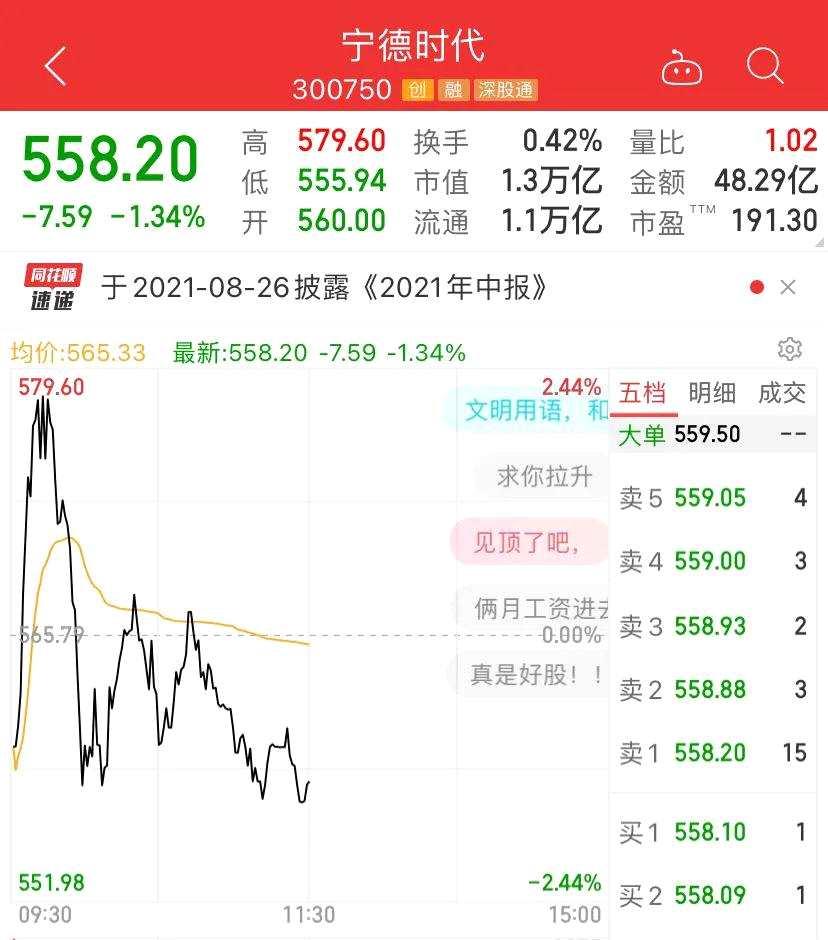Viewport: 828px width, 940px height.
Task: Open the 2021年中报 disclosure news
Action: (325, 288)
